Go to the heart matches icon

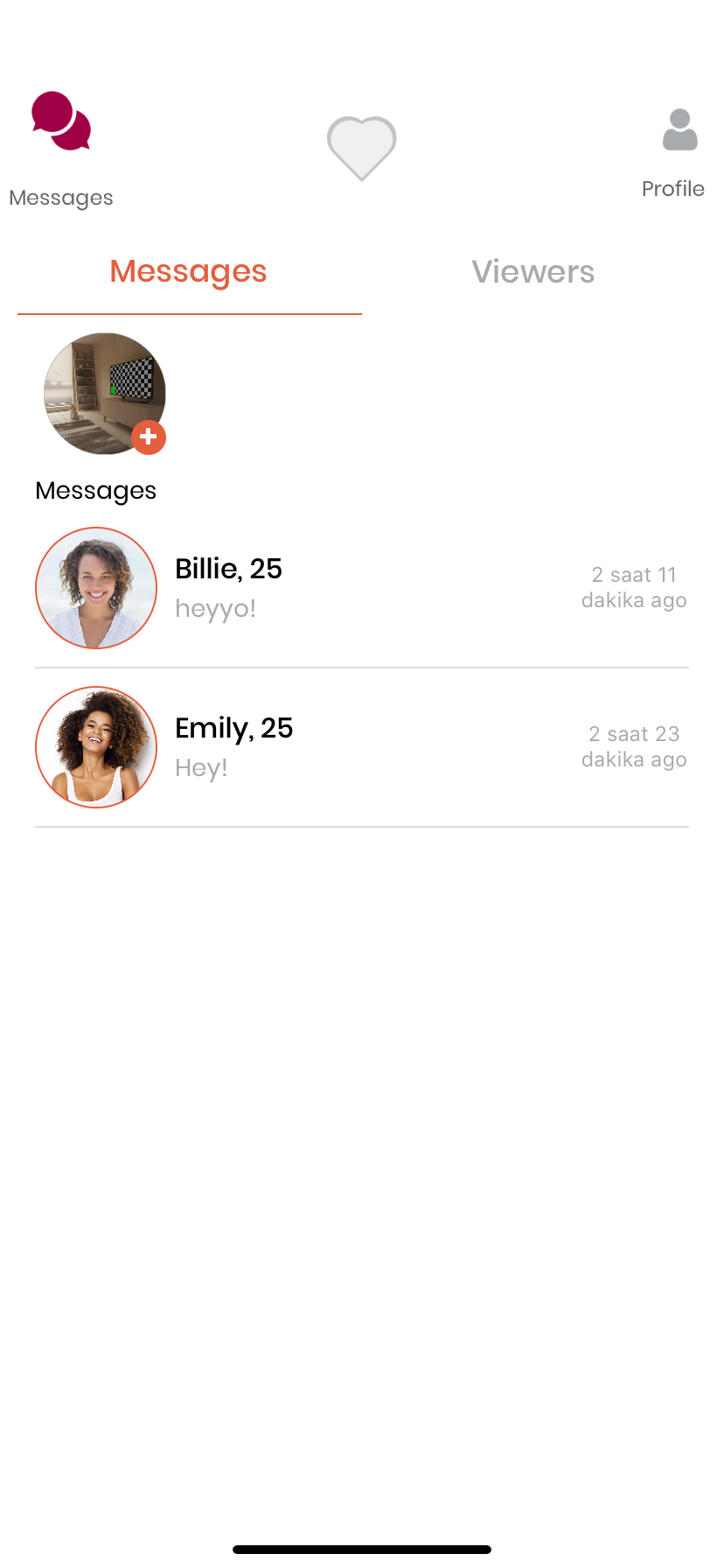(x=361, y=148)
